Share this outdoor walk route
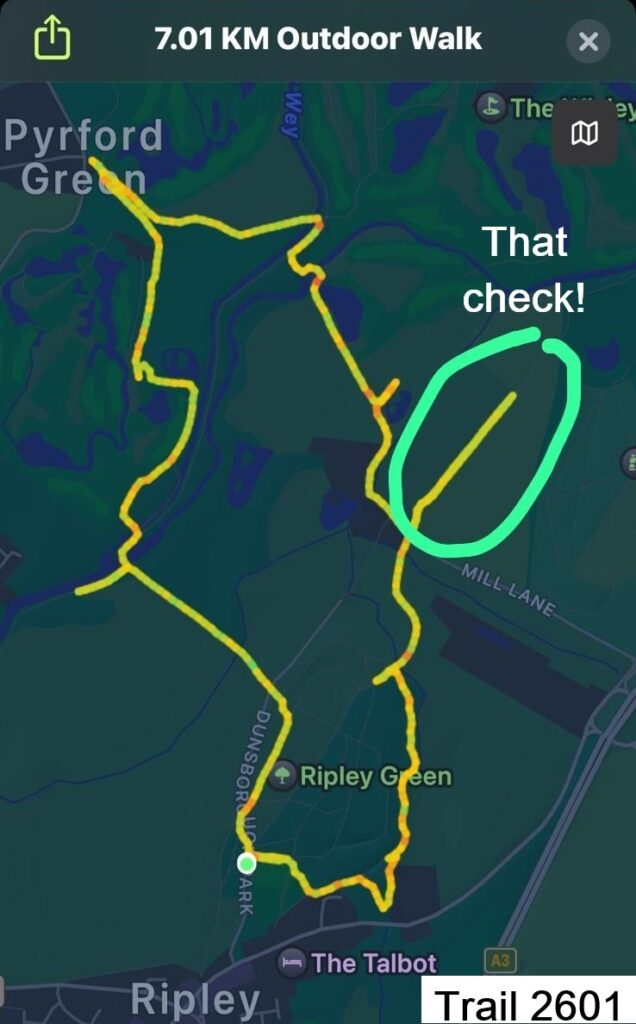Screen dimensions: 636x1024 (x=54, y=40)
